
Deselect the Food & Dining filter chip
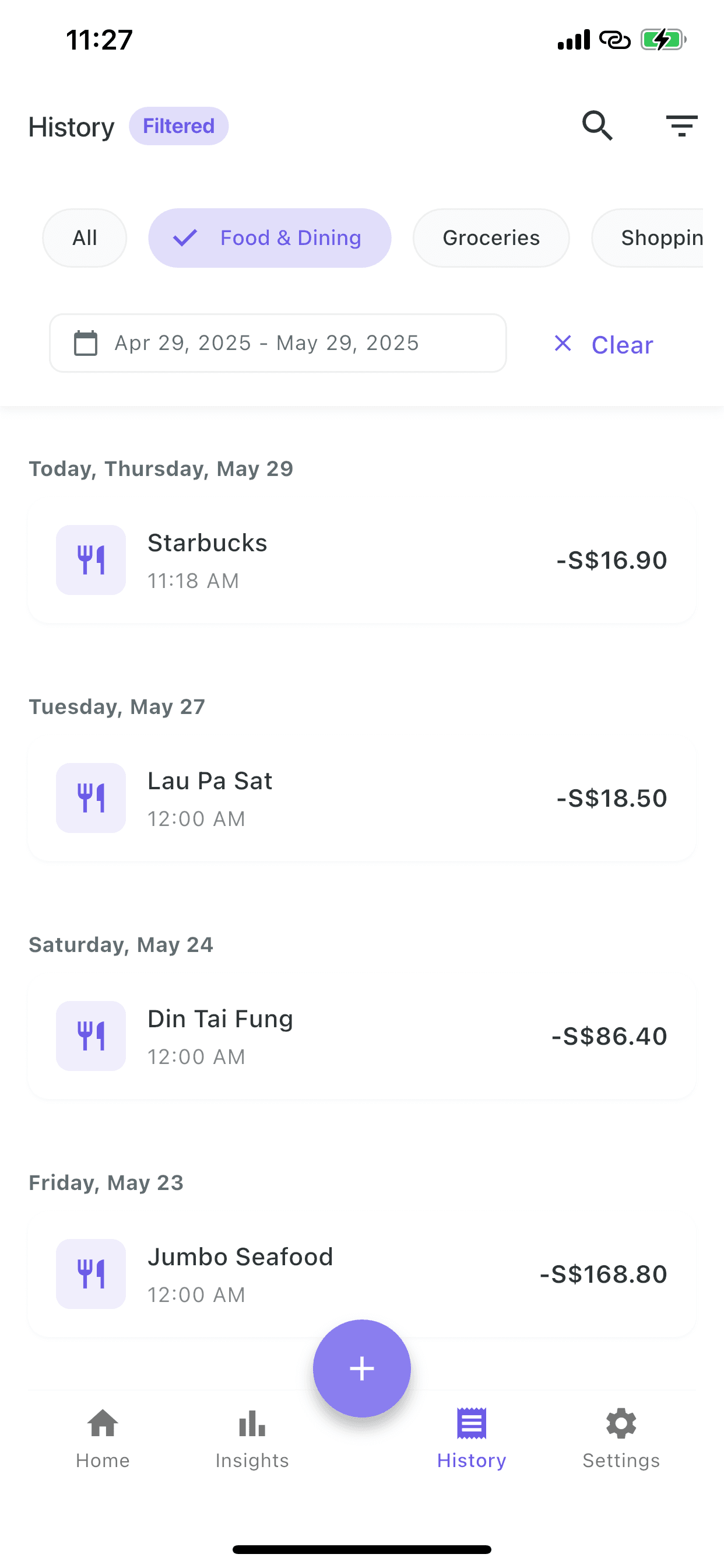[270, 238]
